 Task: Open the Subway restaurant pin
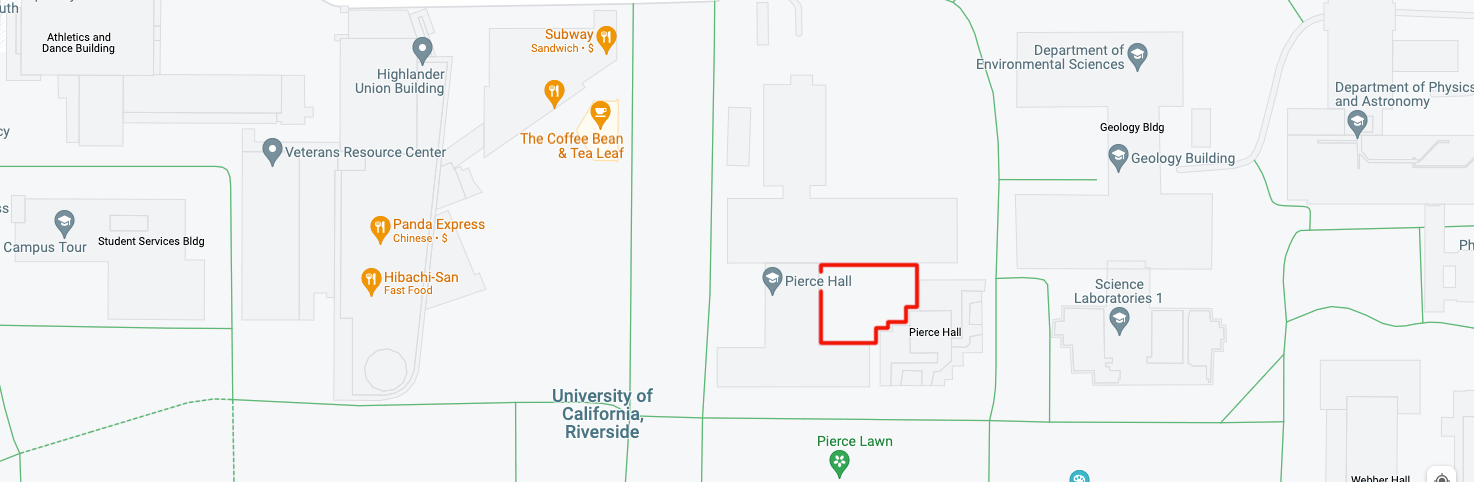pyautogui.click(x=606, y=39)
